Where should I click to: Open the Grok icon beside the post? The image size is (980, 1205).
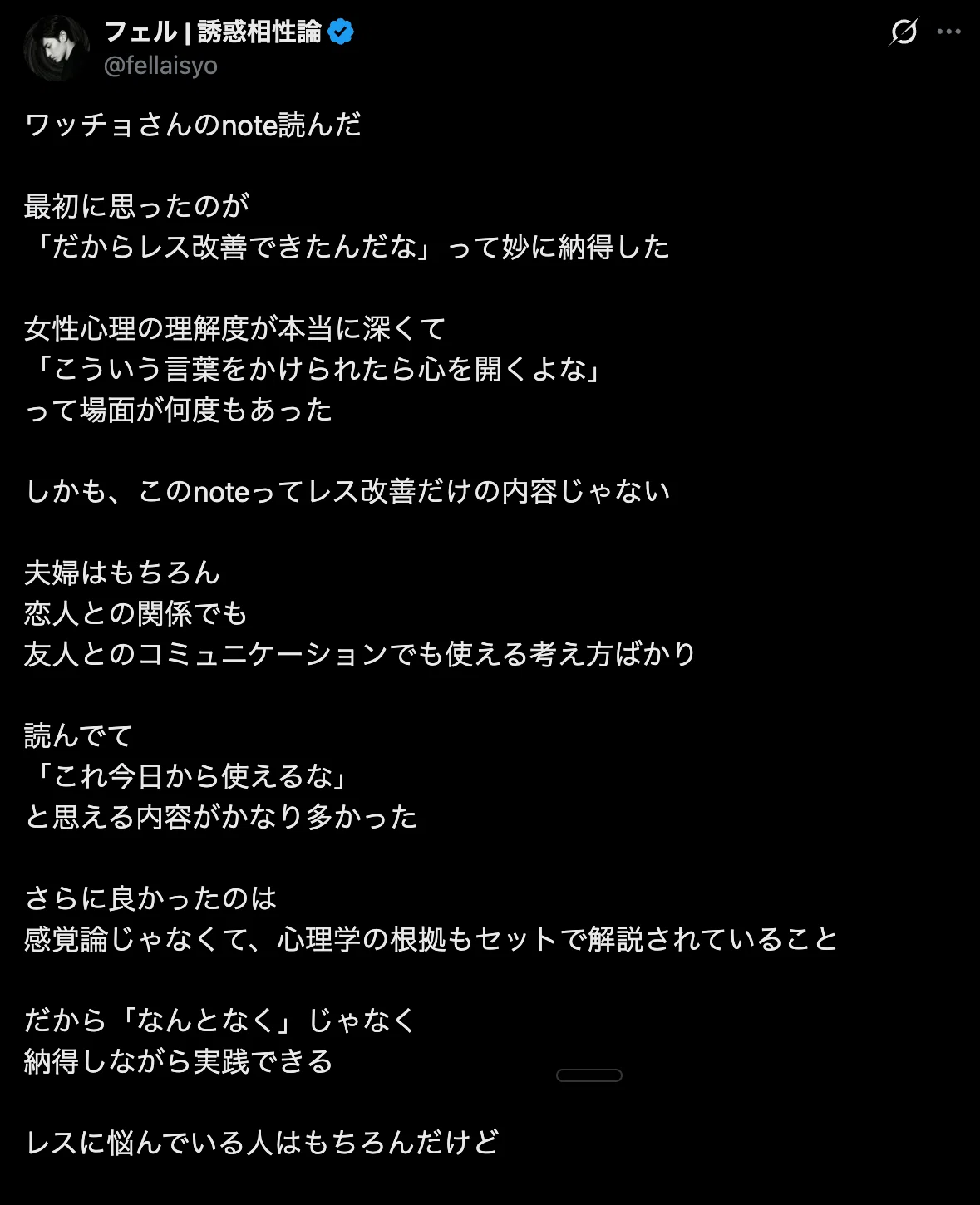[x=904, y=32]
